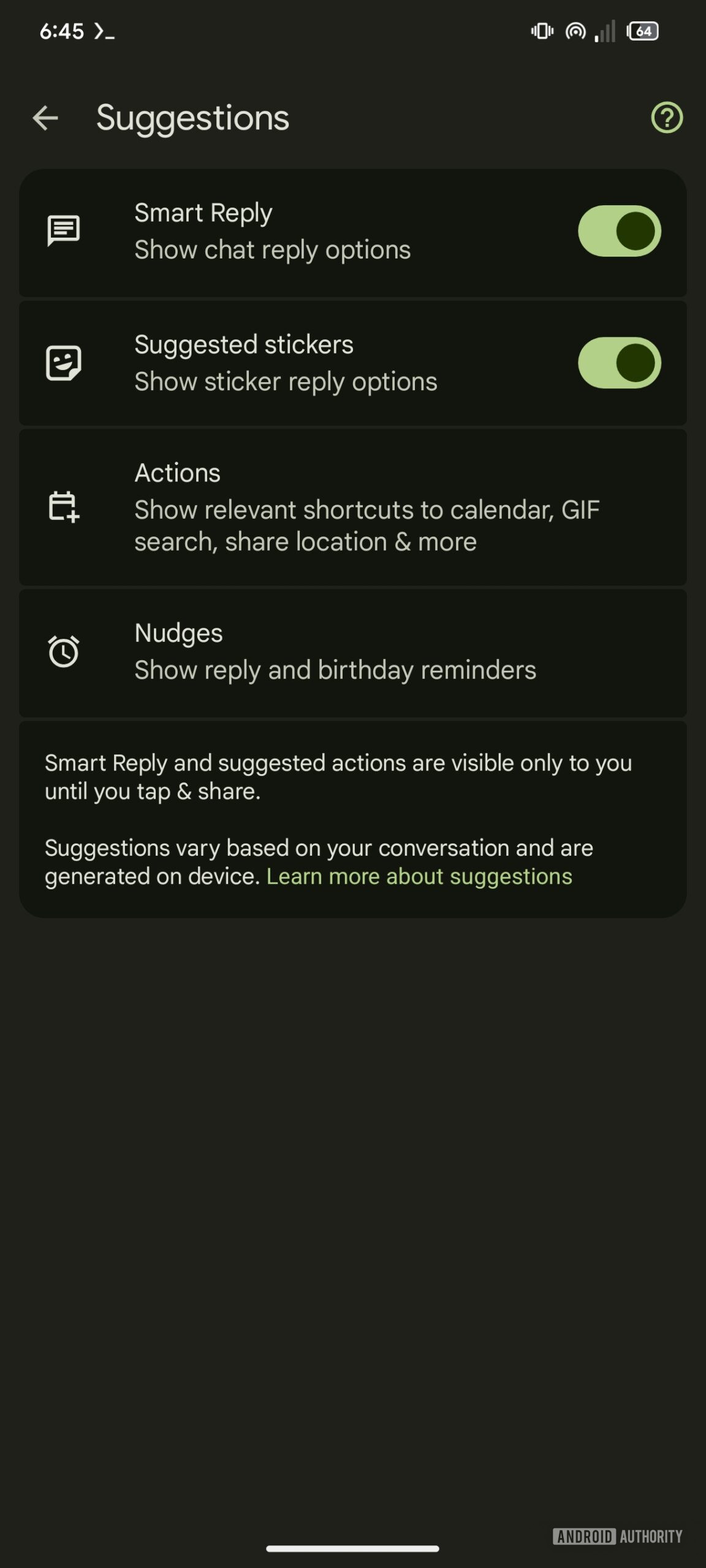This screenshot has width=706, height=1568.
Task: Turn off the Smart Reply switch
Action: pos(619,231)
